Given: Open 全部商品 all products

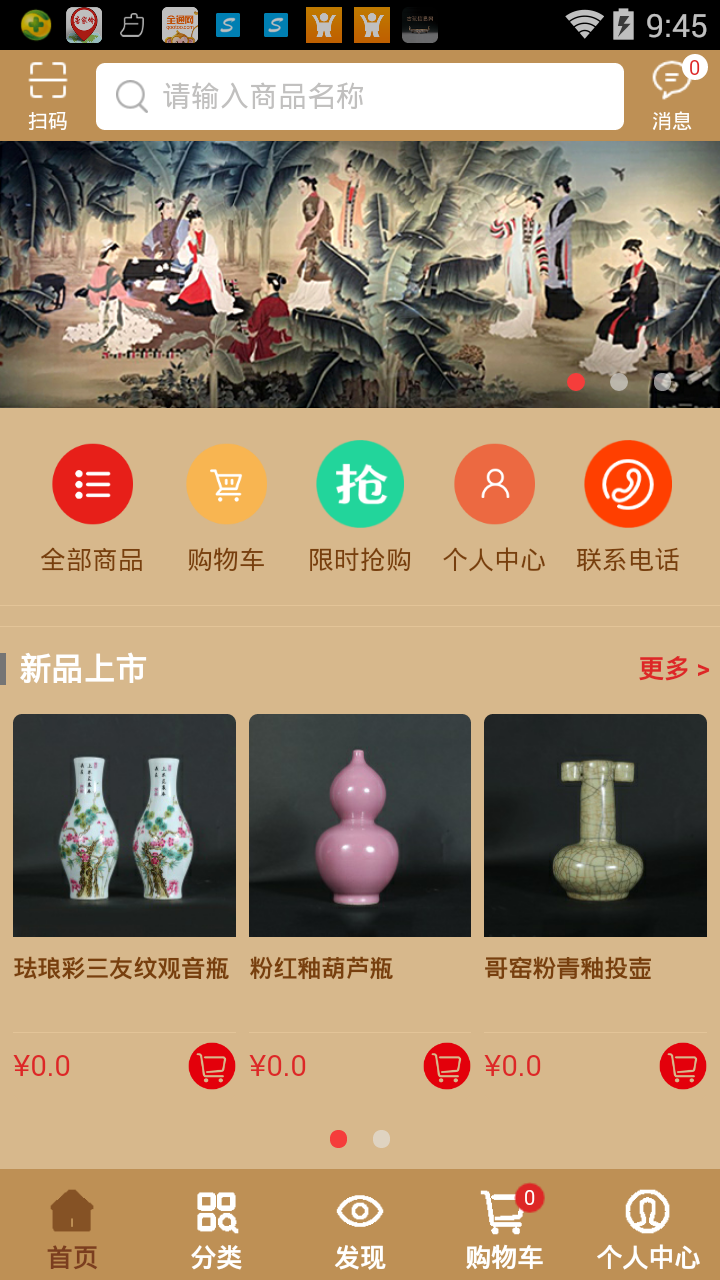Looking at the screenshot, I should pos(92,485).
